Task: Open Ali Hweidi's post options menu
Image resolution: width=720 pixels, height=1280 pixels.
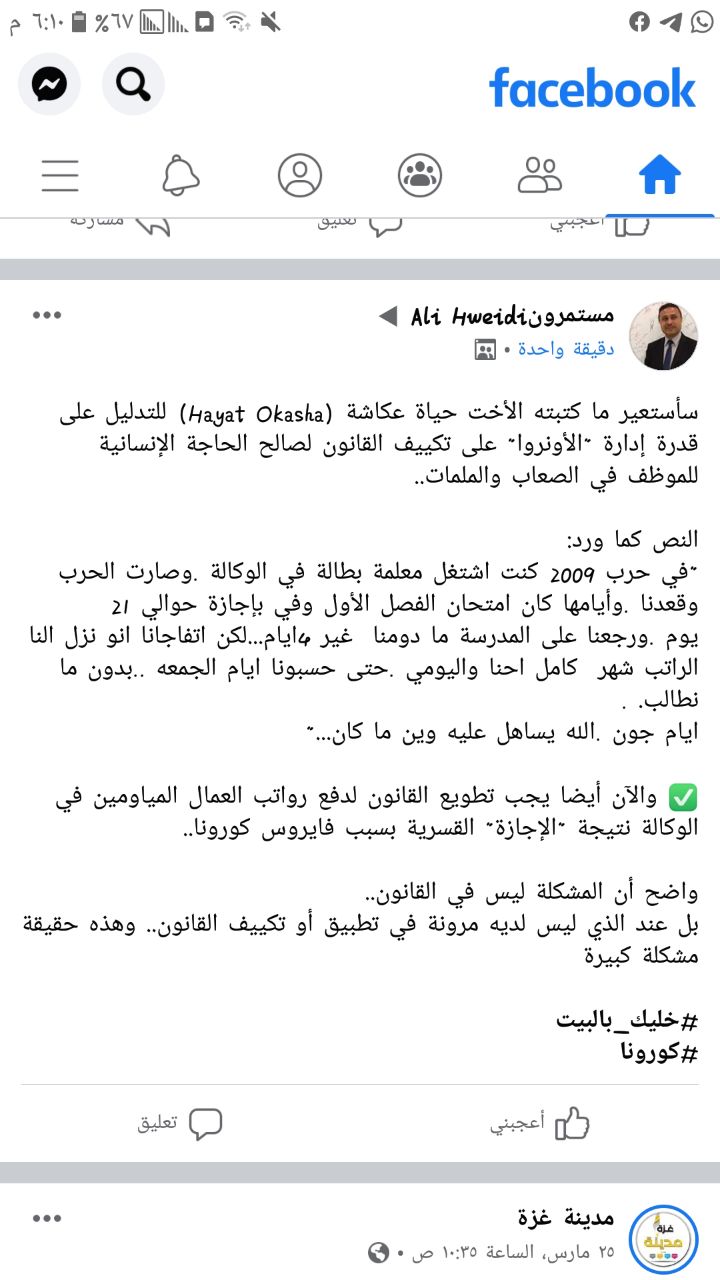Action: point(47,315)
